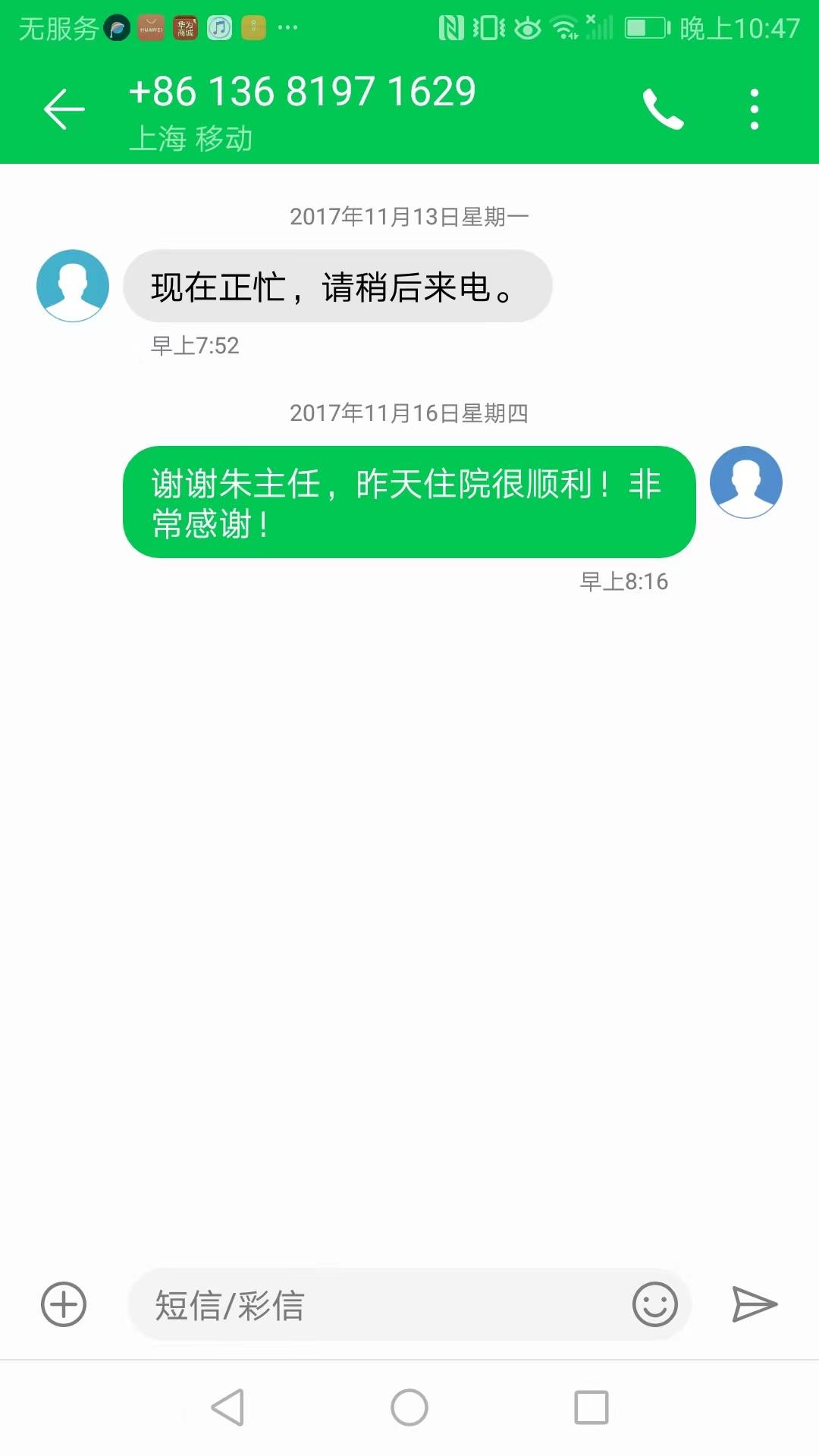
Task: Tap the 短信/彩信 message input field
Action: click(341, 1303)
